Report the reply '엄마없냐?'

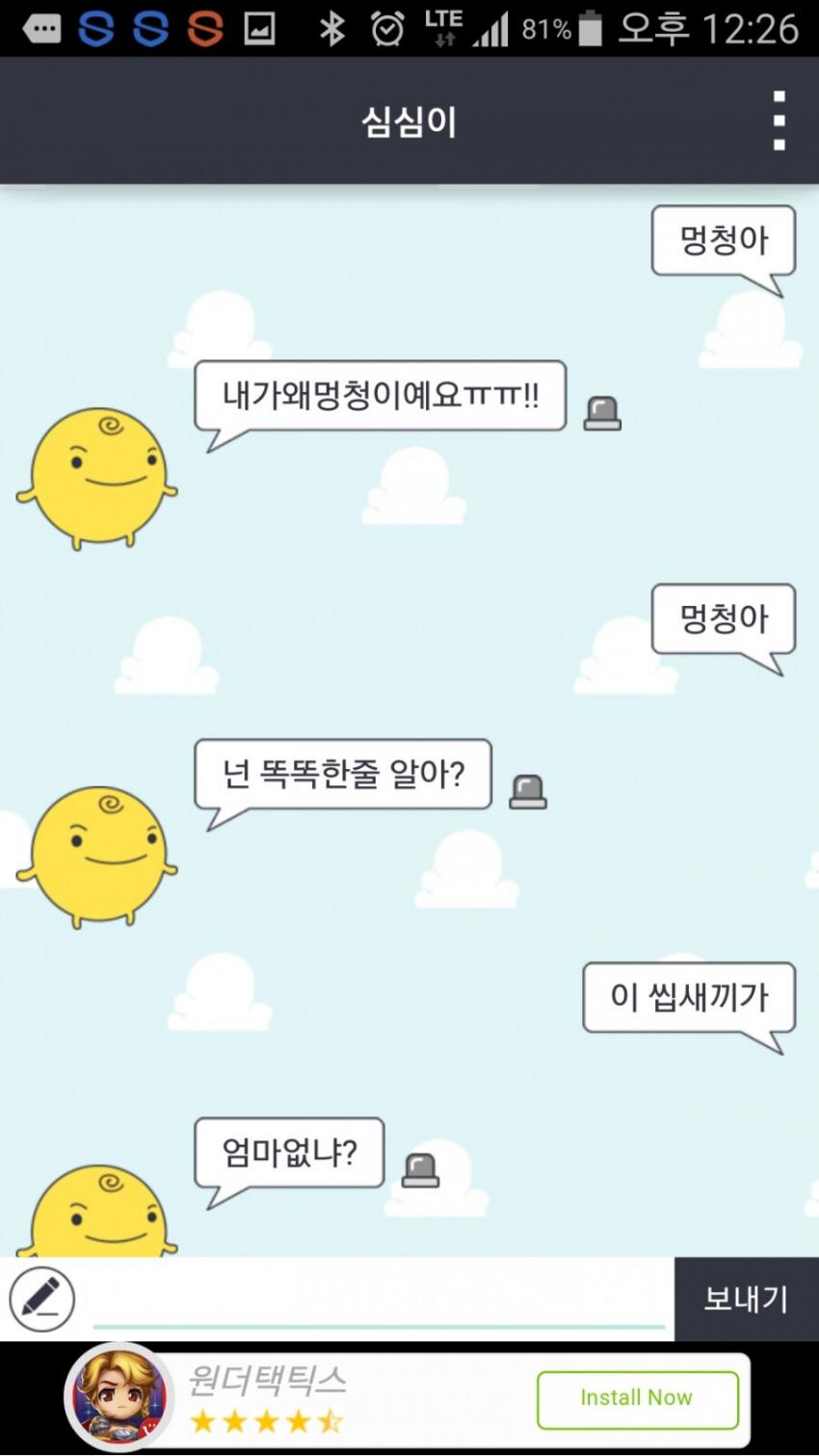(421, 1171)
